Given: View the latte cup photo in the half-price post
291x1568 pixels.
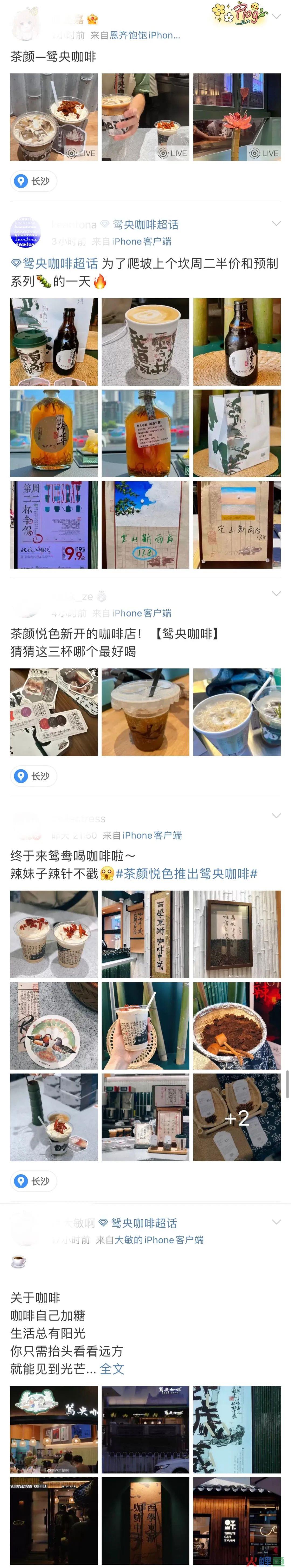Looking at the screenshot, I should coord(145,342).
